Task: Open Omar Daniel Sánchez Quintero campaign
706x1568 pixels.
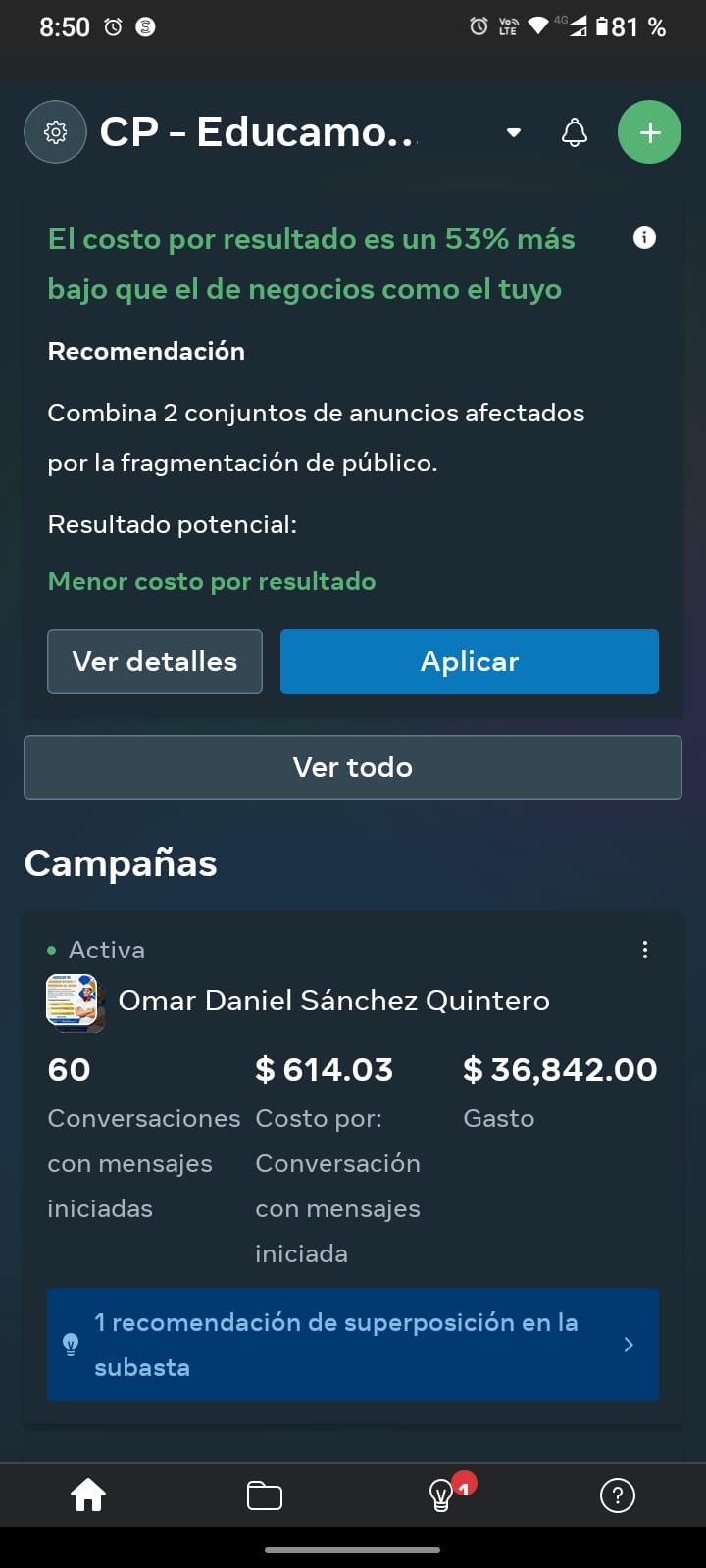Action: point(333,1001)
